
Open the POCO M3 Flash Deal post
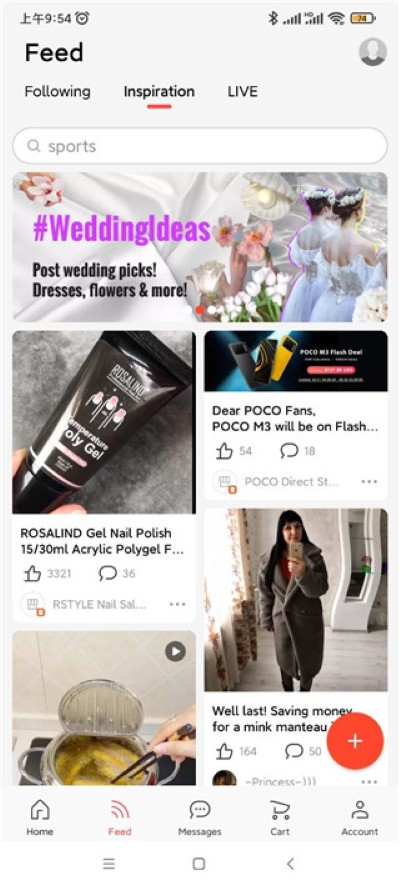coord(296,361)
